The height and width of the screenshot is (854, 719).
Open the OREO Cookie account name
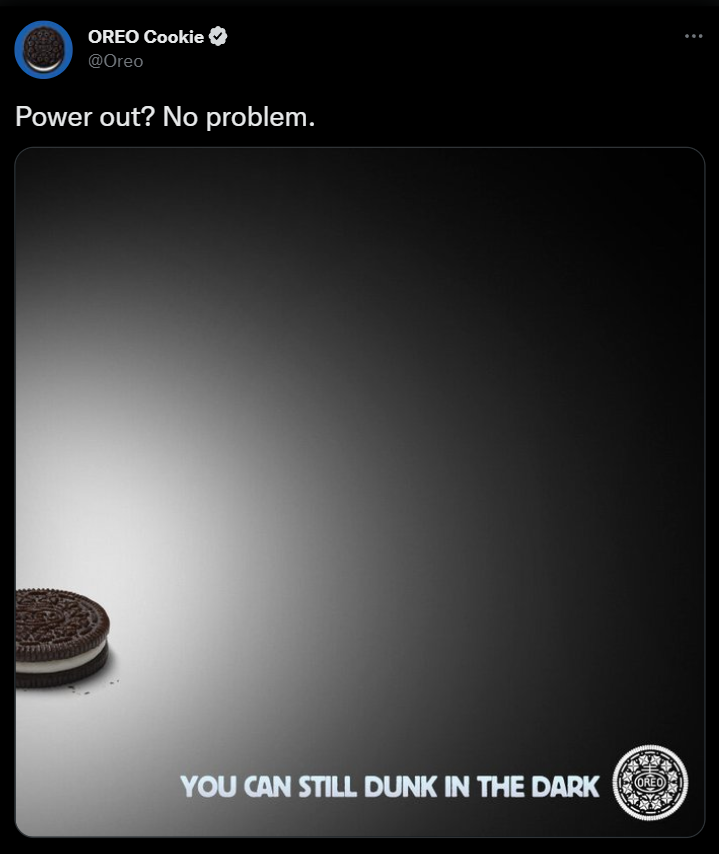[x=146, y=36]
